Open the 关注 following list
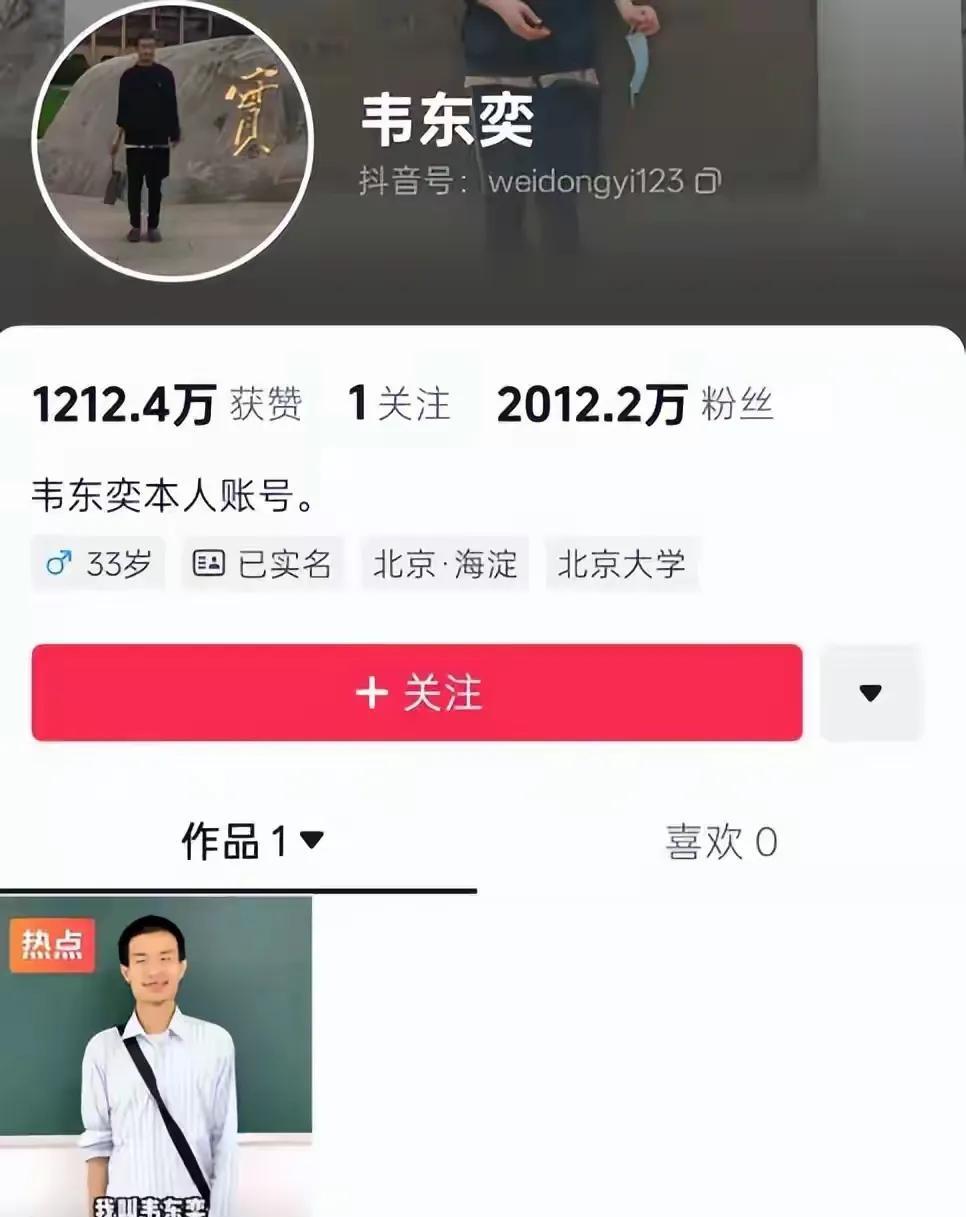 [x=399, y=405]
